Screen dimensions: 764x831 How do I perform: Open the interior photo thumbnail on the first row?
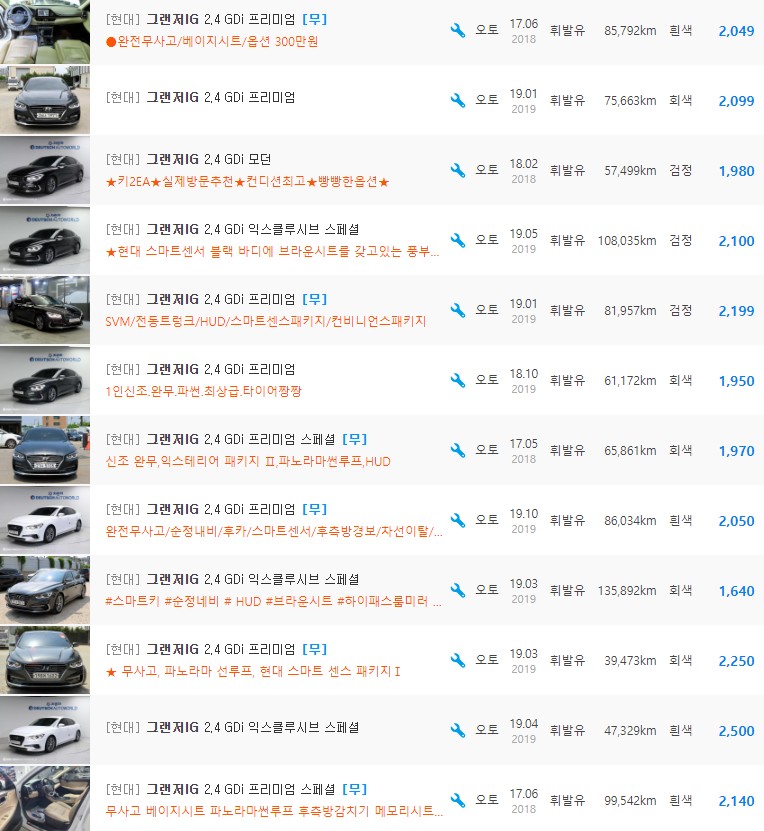coord(44,29)
